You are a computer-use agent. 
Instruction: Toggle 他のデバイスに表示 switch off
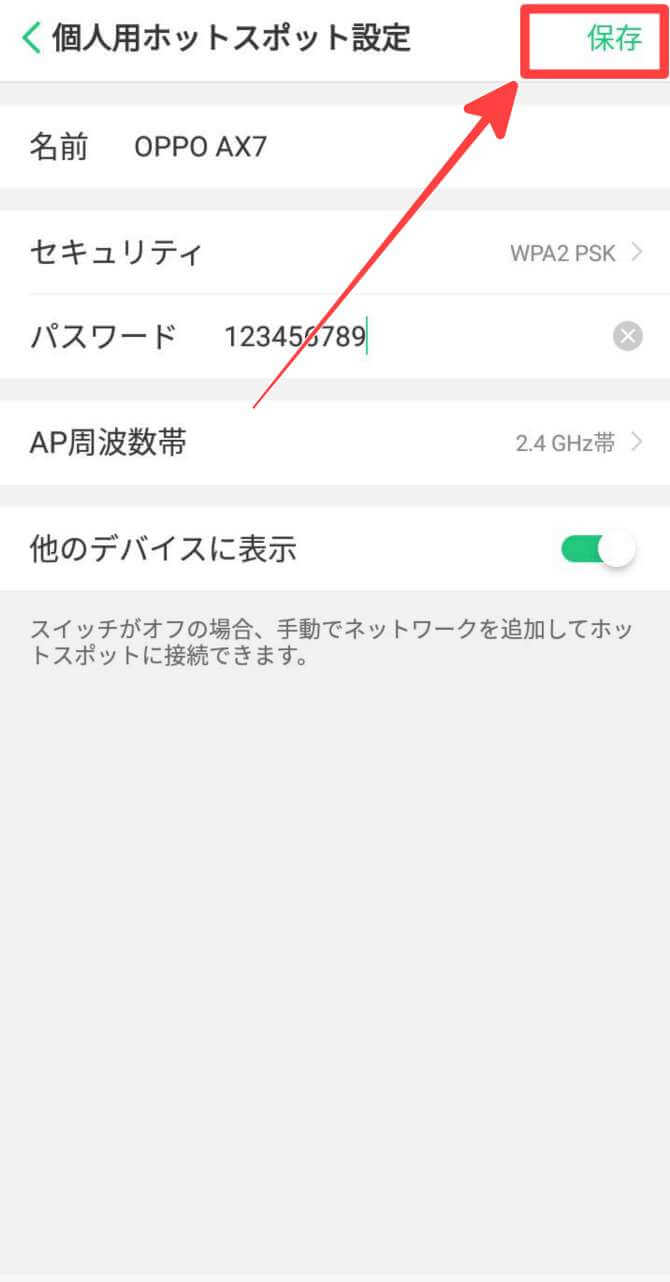598,549
